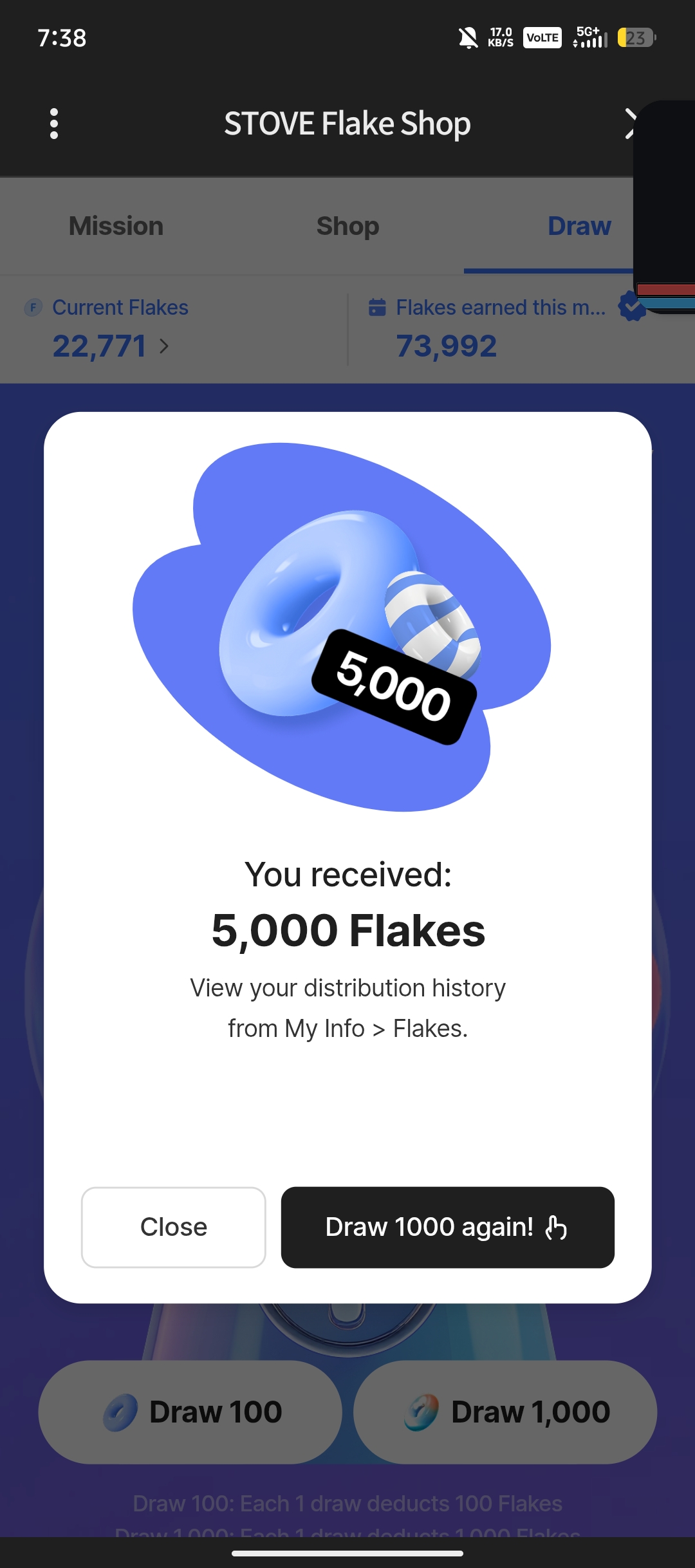Tap the Draw 1,000 button

505,1412
